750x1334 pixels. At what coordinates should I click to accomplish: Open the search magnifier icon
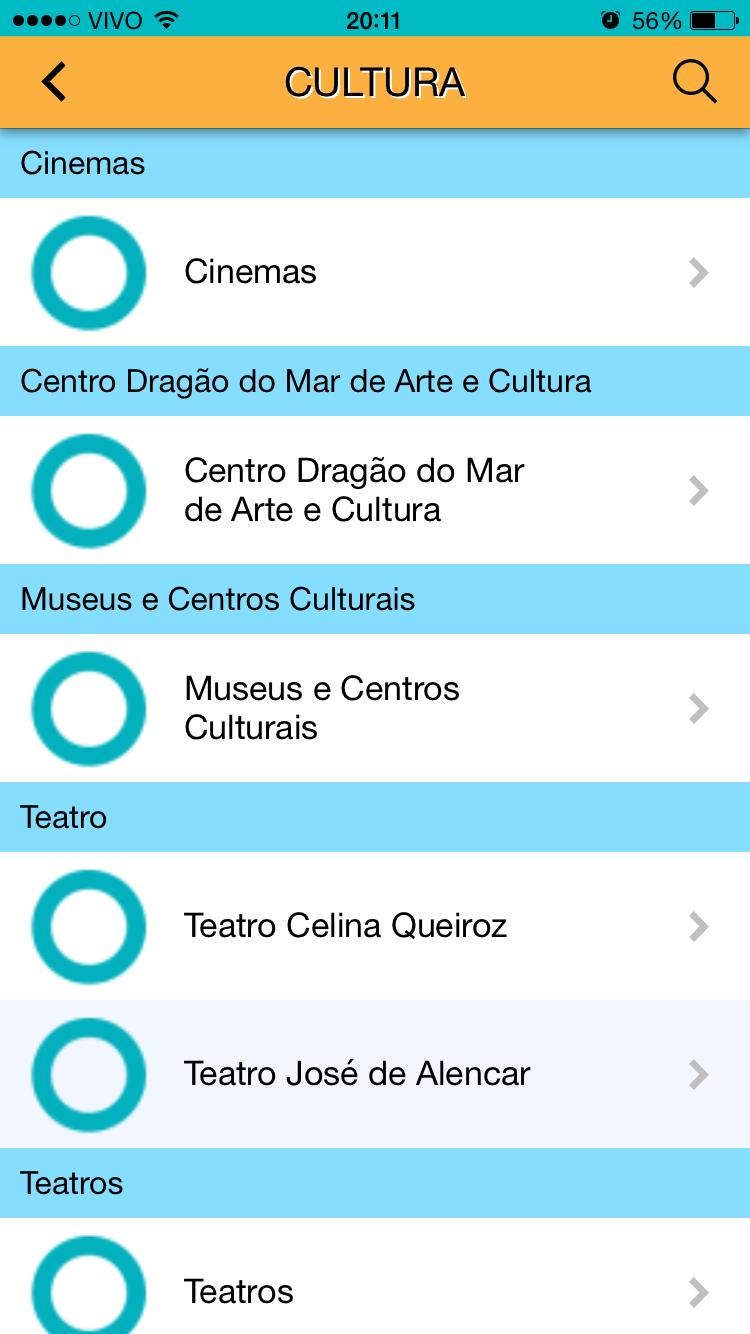click(x=694, y=82)
